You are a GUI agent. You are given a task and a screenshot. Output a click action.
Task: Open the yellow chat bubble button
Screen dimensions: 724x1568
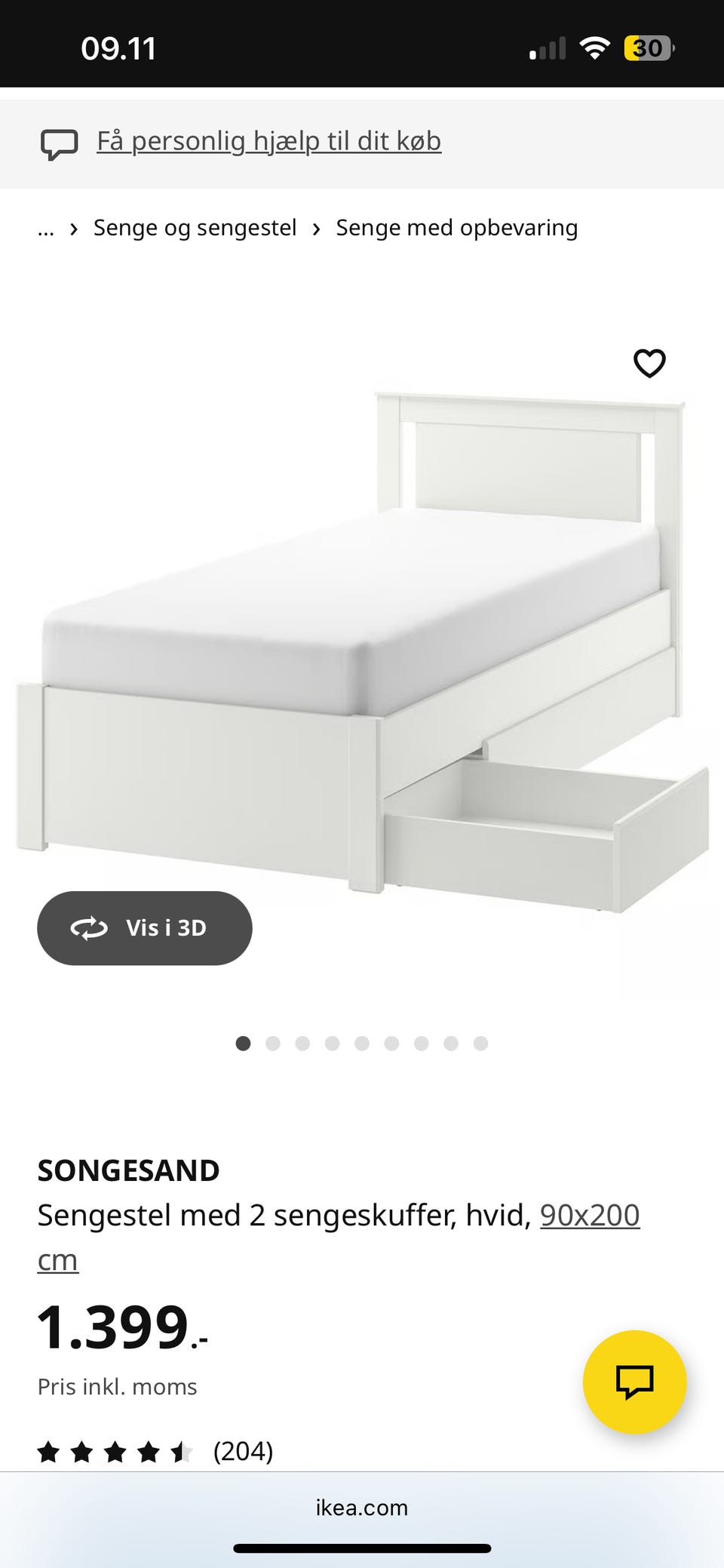[634, 1382]
